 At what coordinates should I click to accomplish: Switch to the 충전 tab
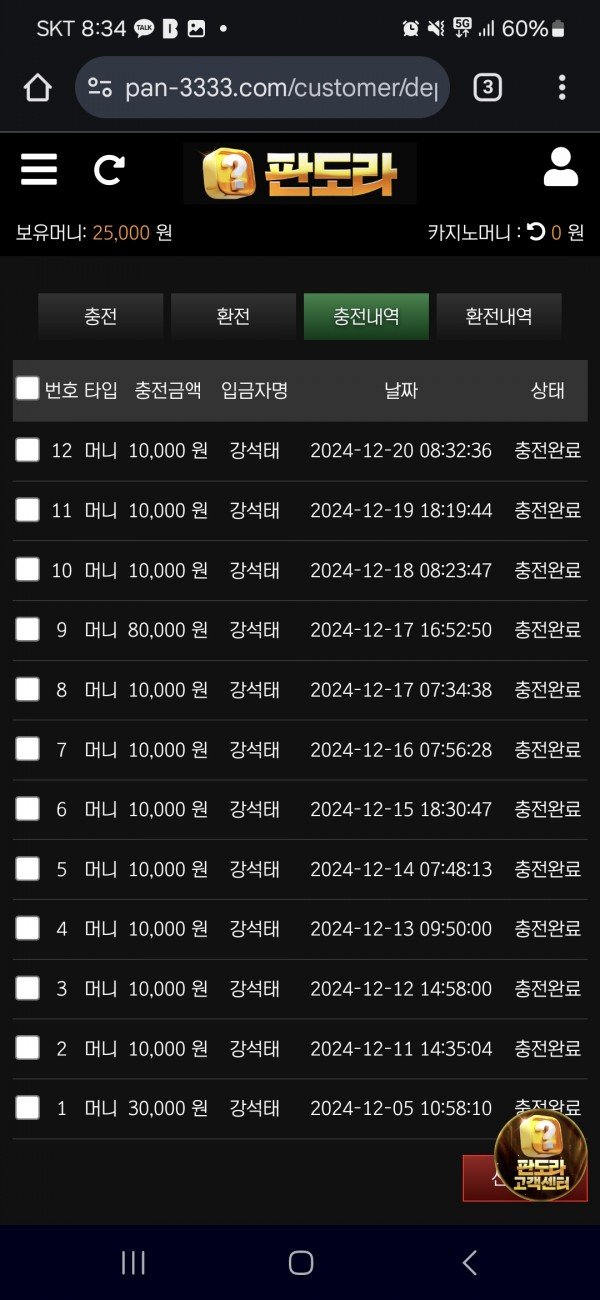[100, 317]
